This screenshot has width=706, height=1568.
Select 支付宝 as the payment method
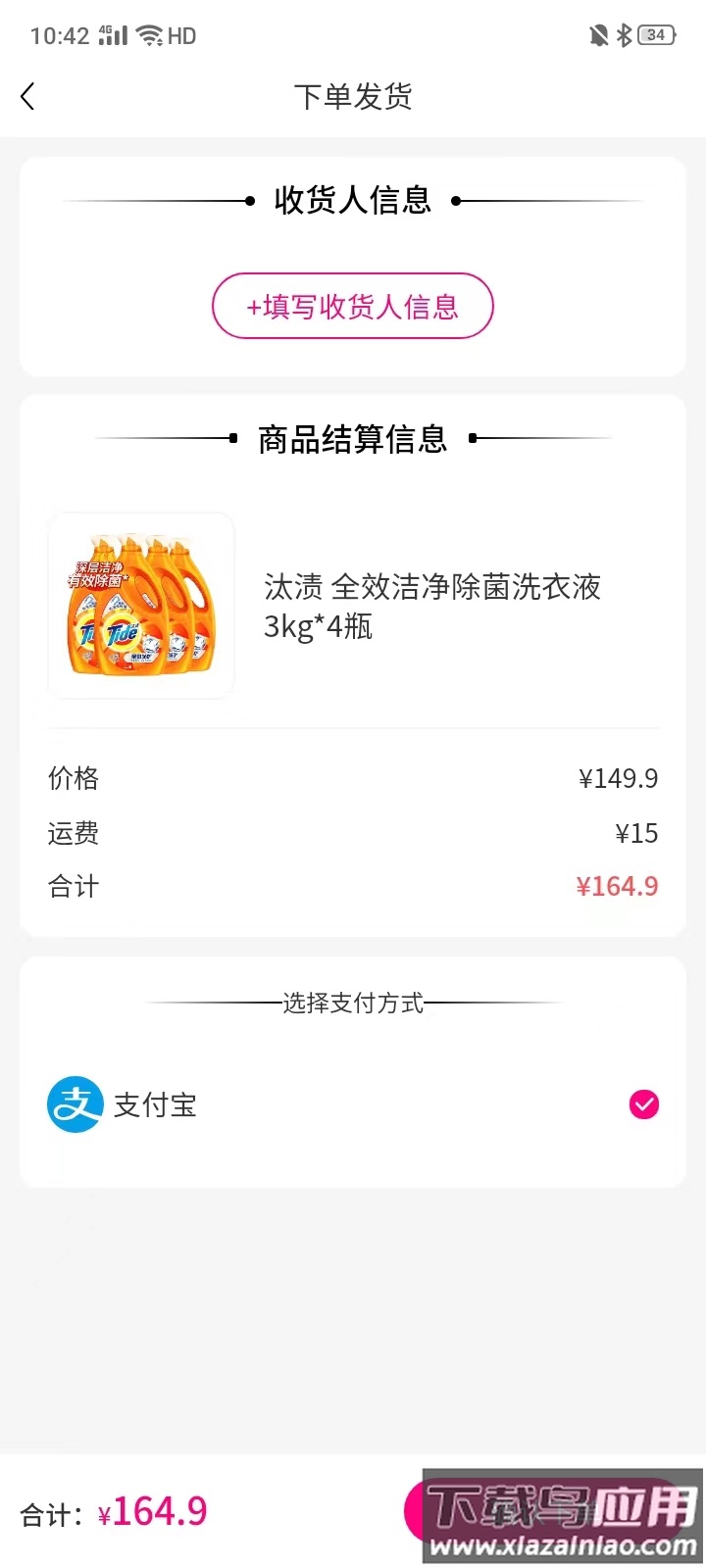[156, 1104]
